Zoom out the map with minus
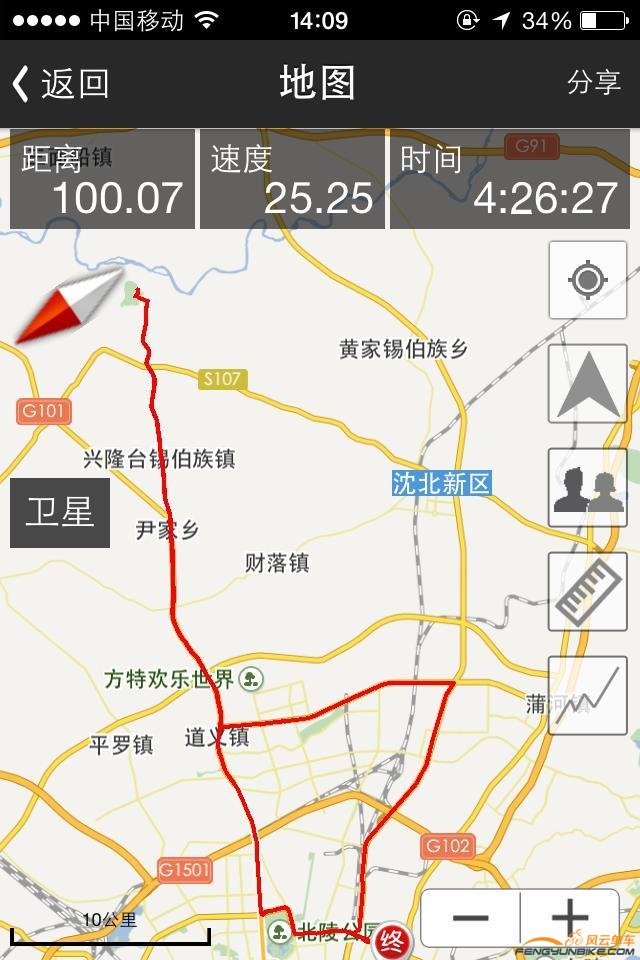This screenshot has height=960, width=640. [x=471, y=917]
